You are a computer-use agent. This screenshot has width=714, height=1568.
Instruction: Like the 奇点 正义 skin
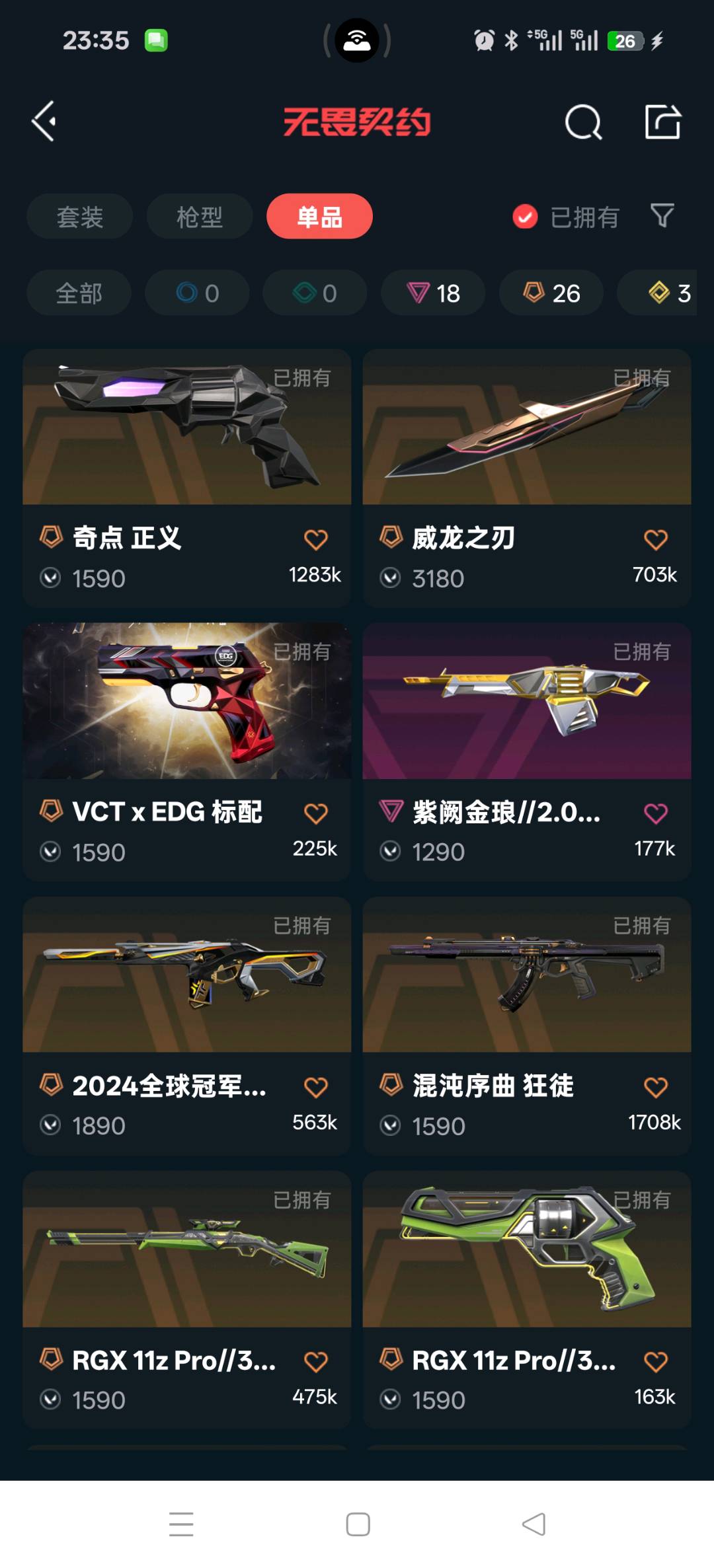point(315,540)
